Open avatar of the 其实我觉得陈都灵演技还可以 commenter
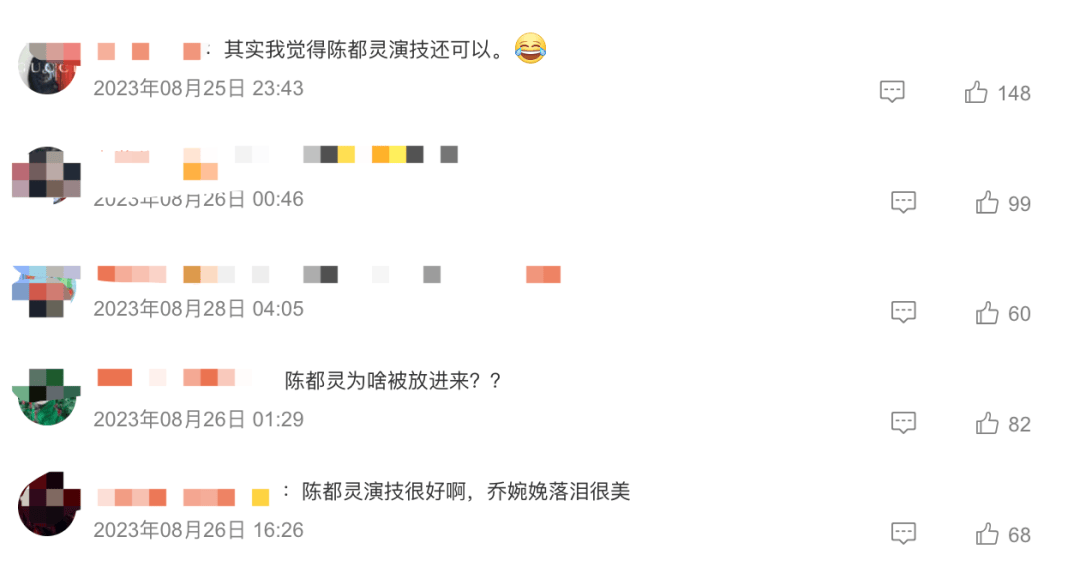1080x561 pixels. click(49, 68)
